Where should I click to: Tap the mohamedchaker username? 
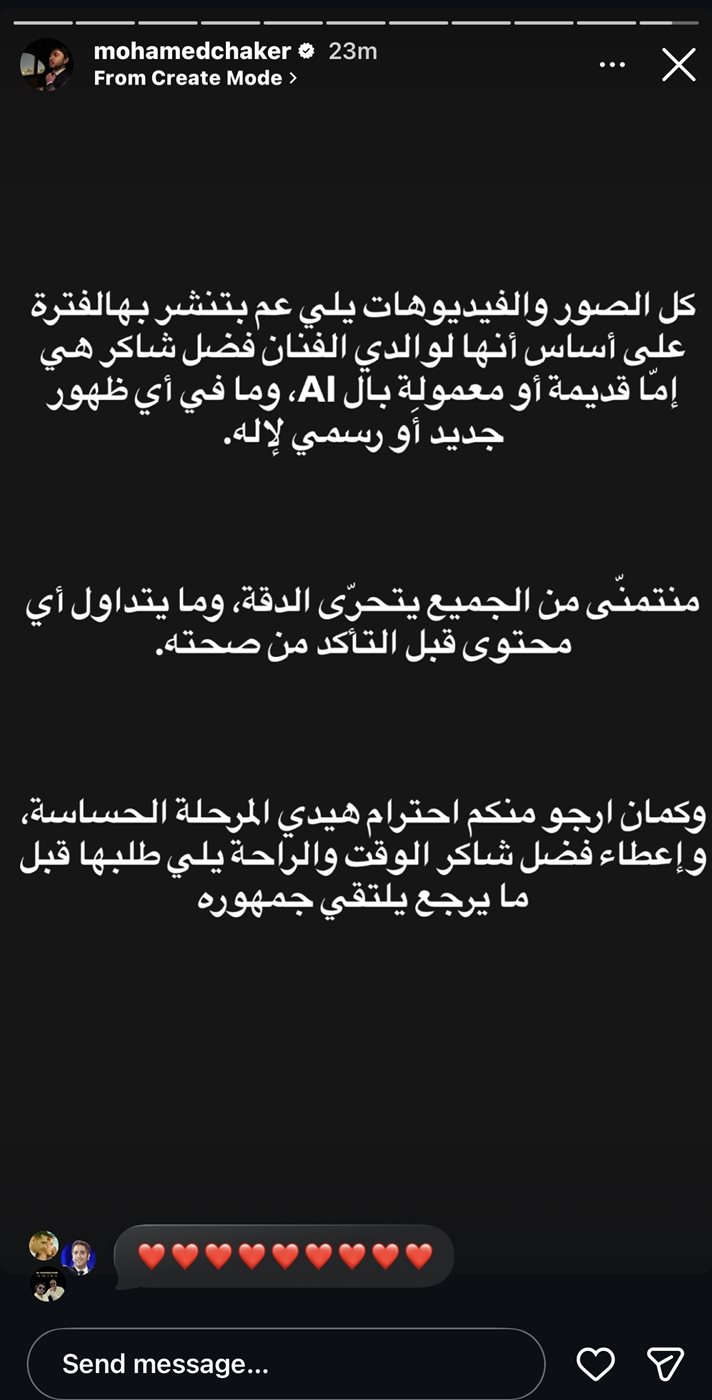[192, 51]
